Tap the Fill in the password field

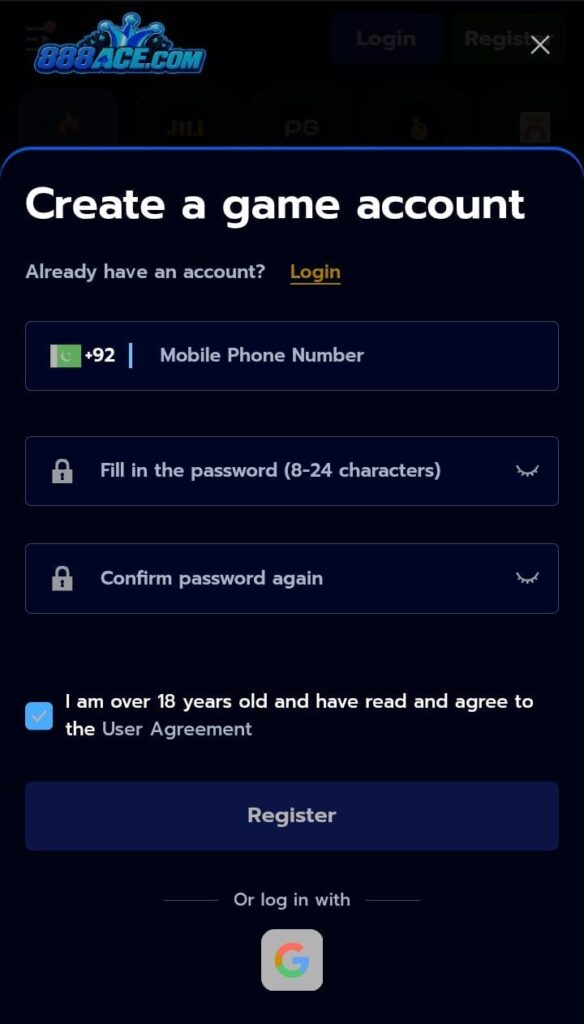(292, 471)
